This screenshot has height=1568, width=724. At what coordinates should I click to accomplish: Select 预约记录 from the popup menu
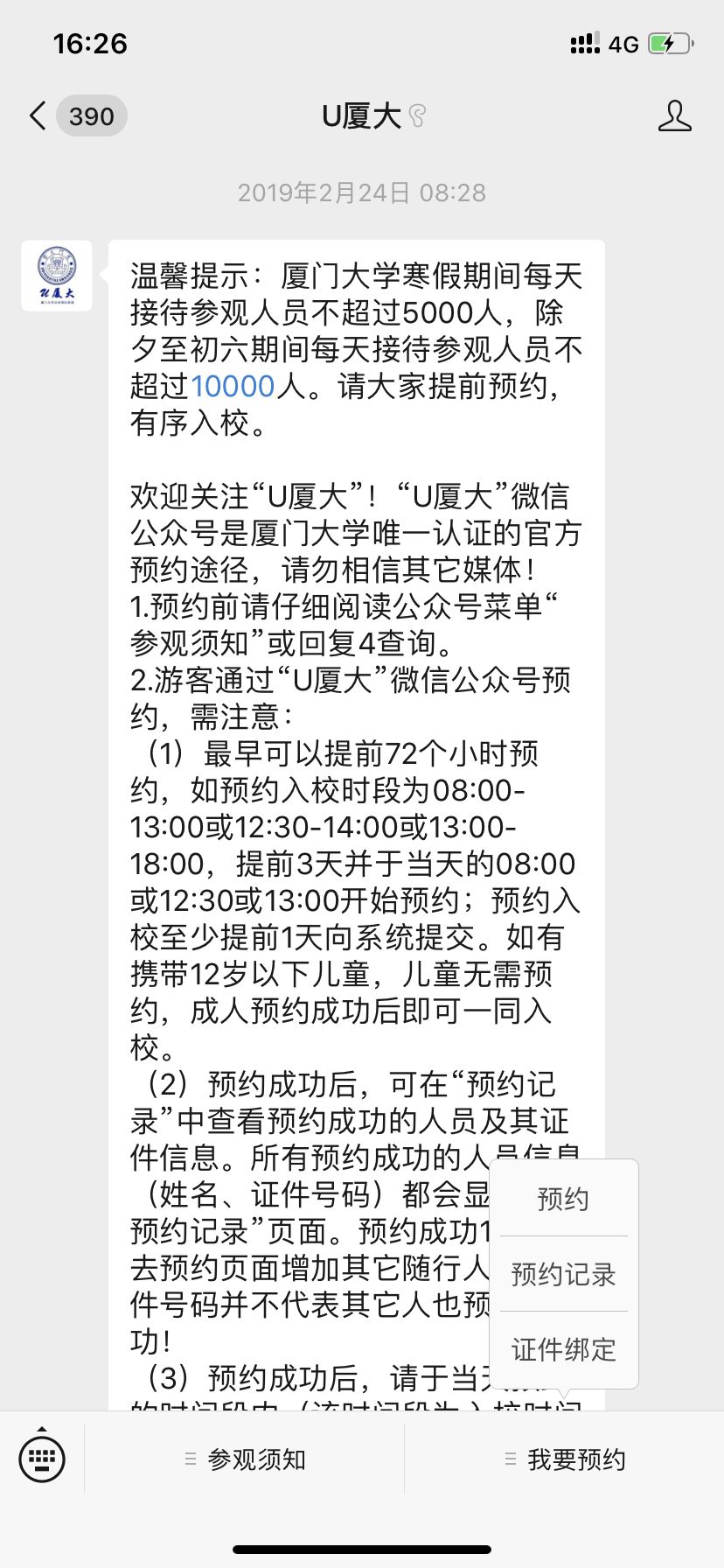(563, 1274)
